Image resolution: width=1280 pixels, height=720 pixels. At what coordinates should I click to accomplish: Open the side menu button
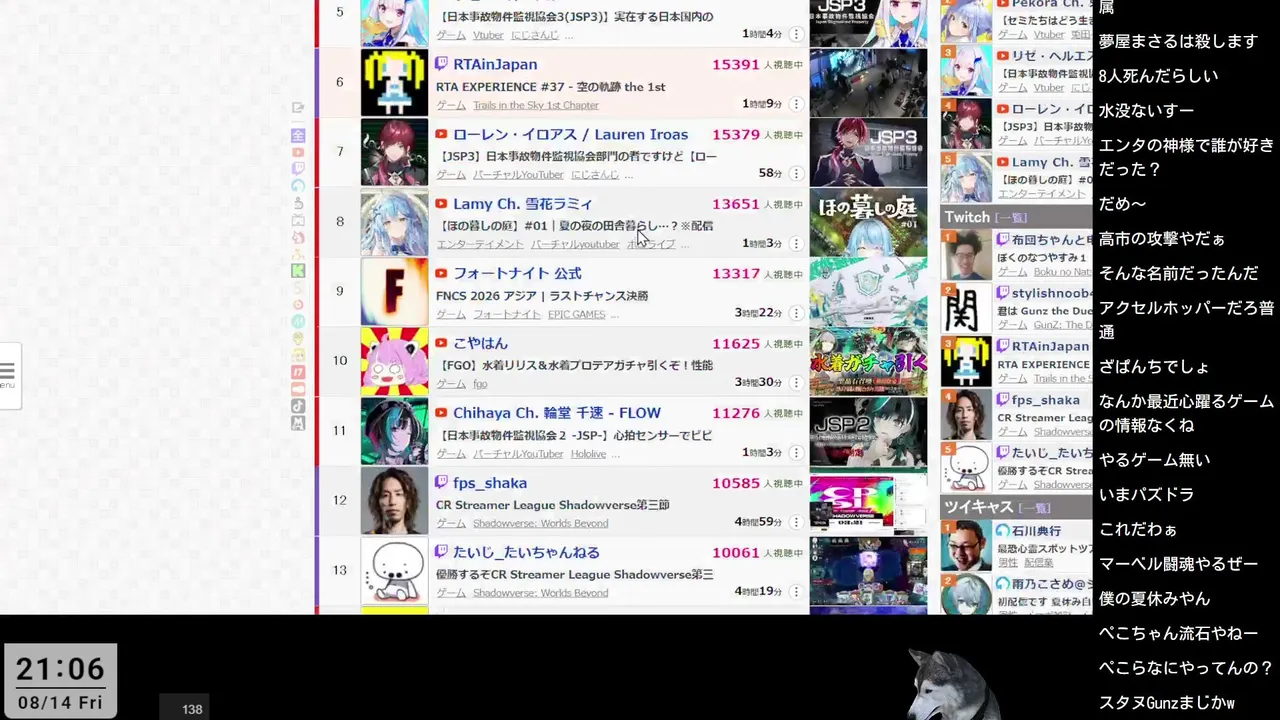[x=7, y=374]
